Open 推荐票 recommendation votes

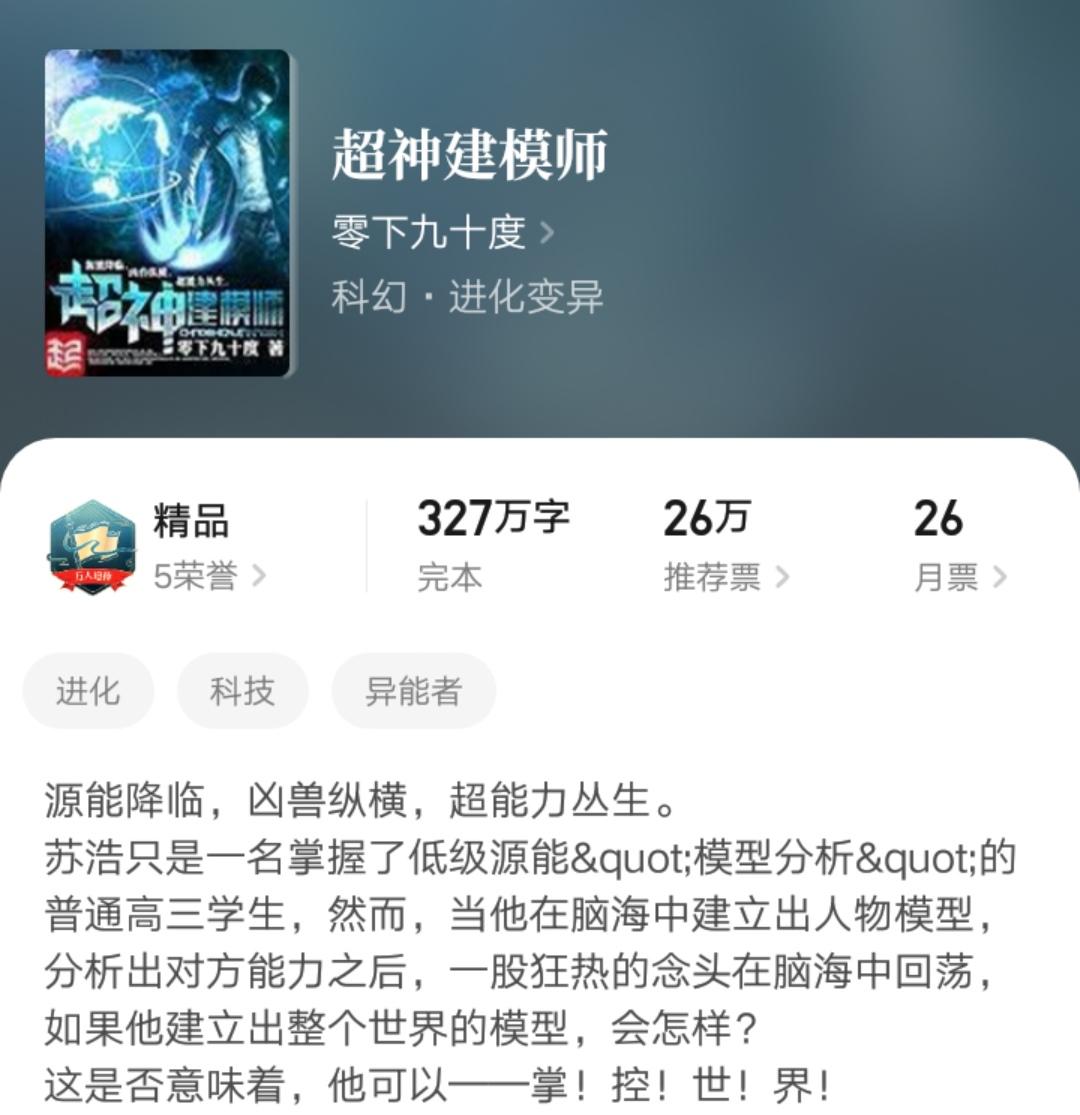(725, 577)
